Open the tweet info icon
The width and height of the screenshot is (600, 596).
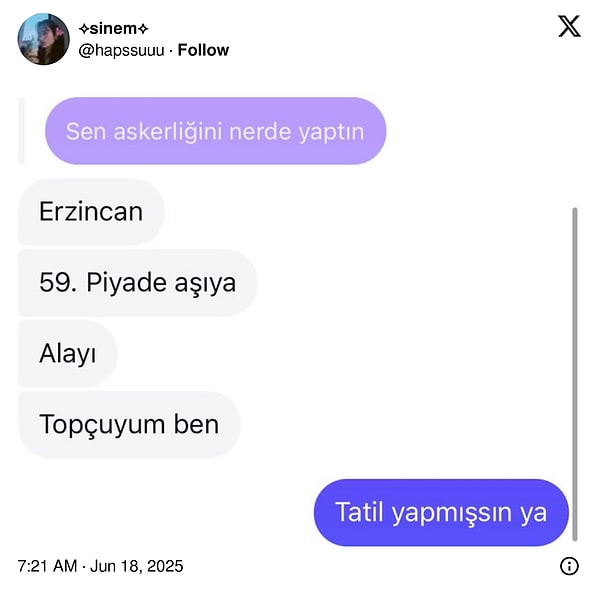pyautogui.click(x=569, y=566)
